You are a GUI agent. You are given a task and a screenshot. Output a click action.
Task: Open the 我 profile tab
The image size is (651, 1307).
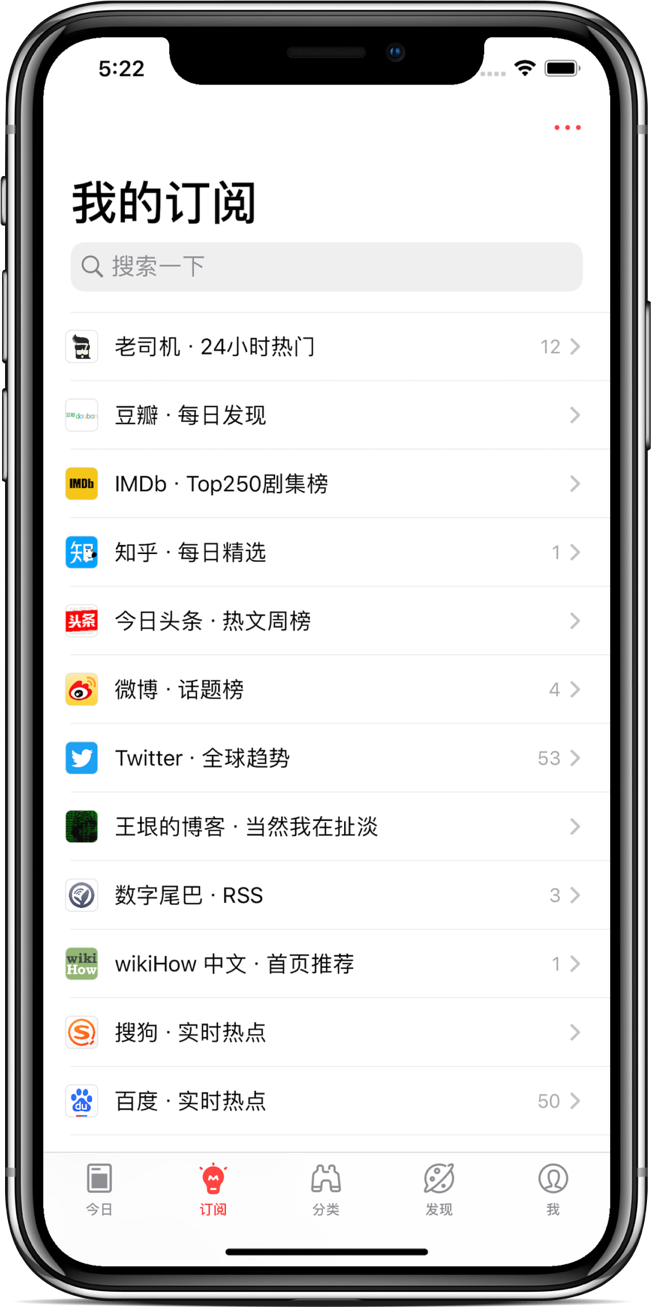pyautogui.click(x=553, y=1189)
